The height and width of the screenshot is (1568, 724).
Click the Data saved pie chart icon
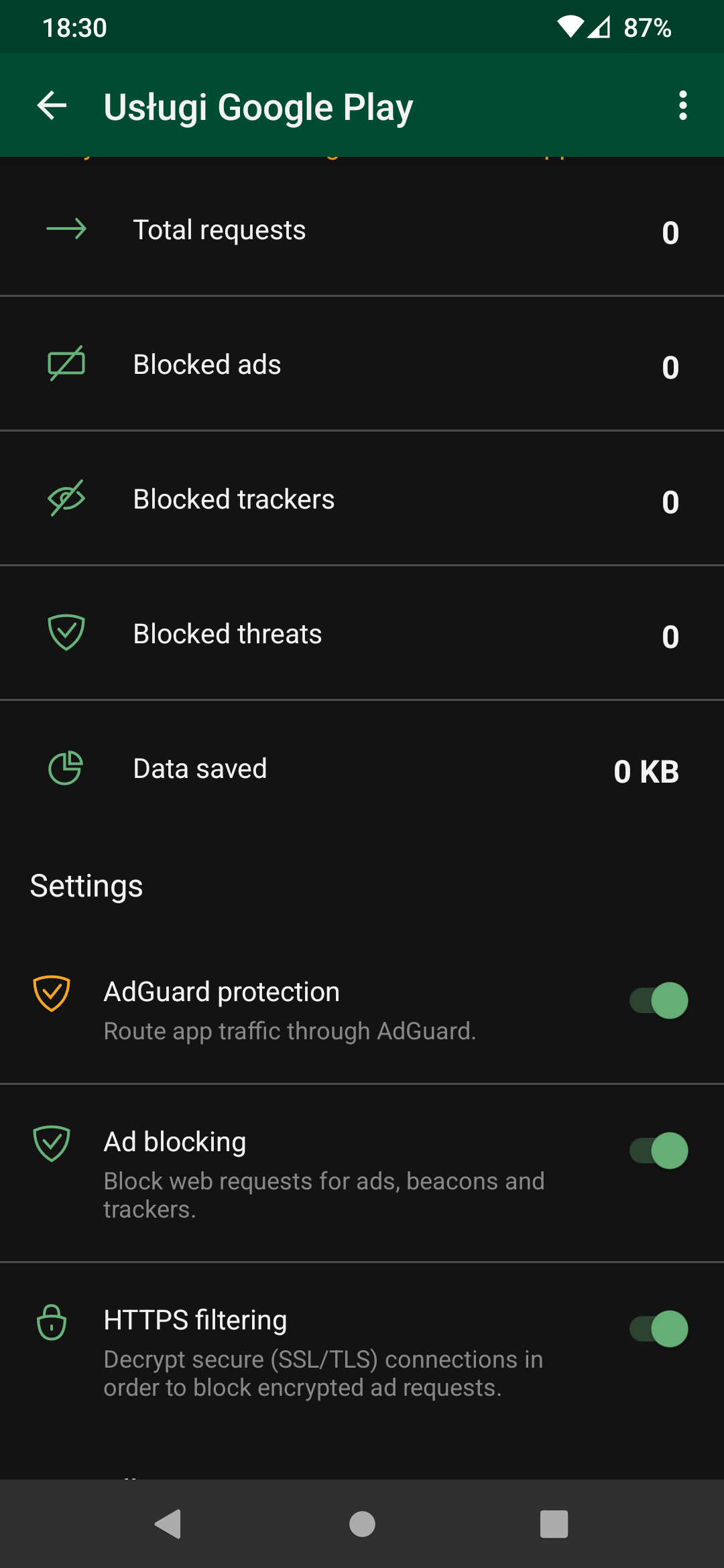click(65, 769)
